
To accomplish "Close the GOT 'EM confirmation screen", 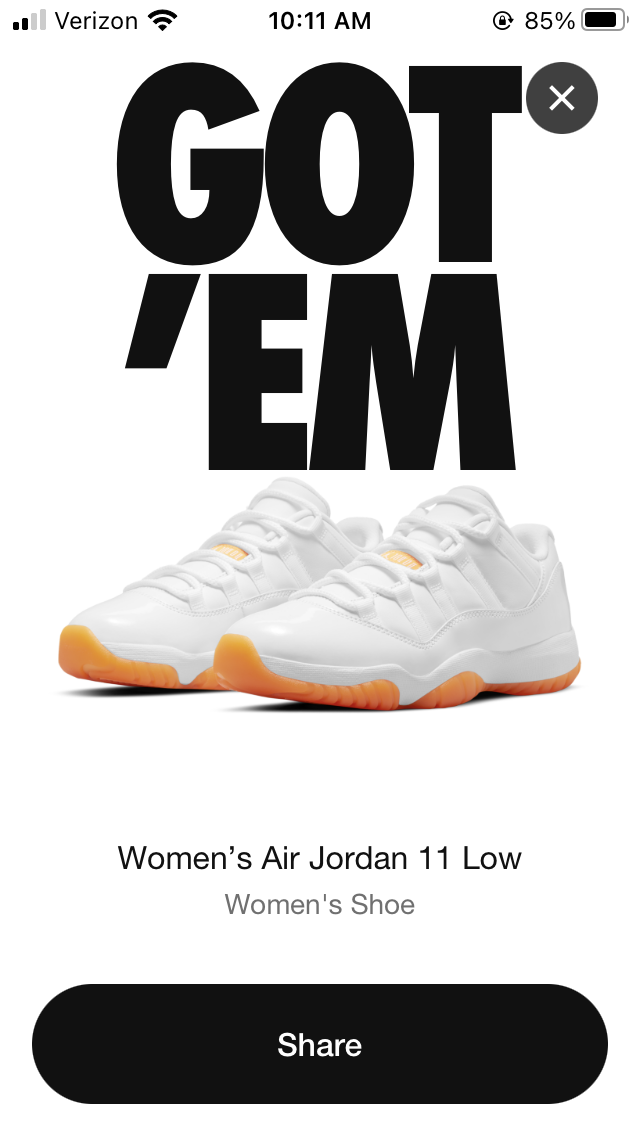I will point(561,98).
